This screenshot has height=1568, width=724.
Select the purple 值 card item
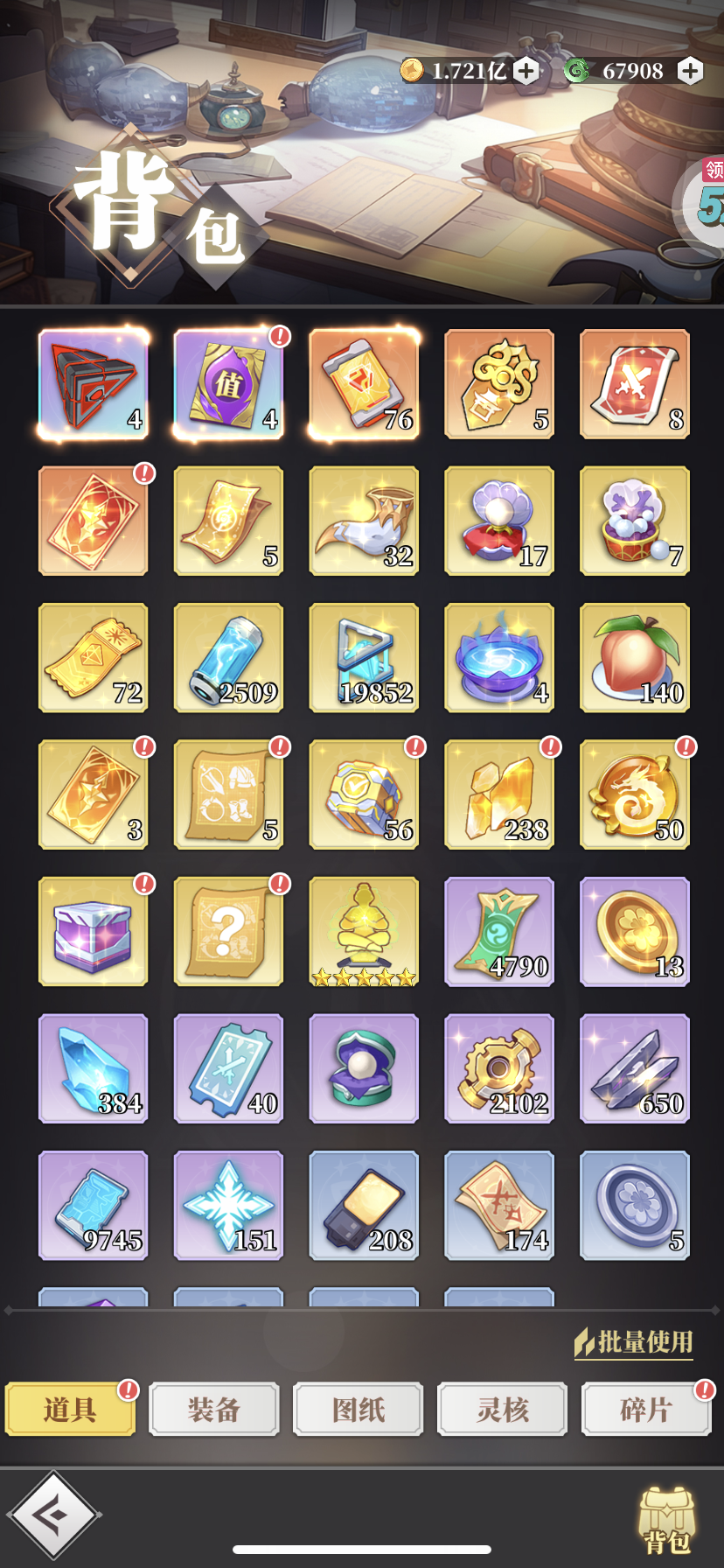228,383
